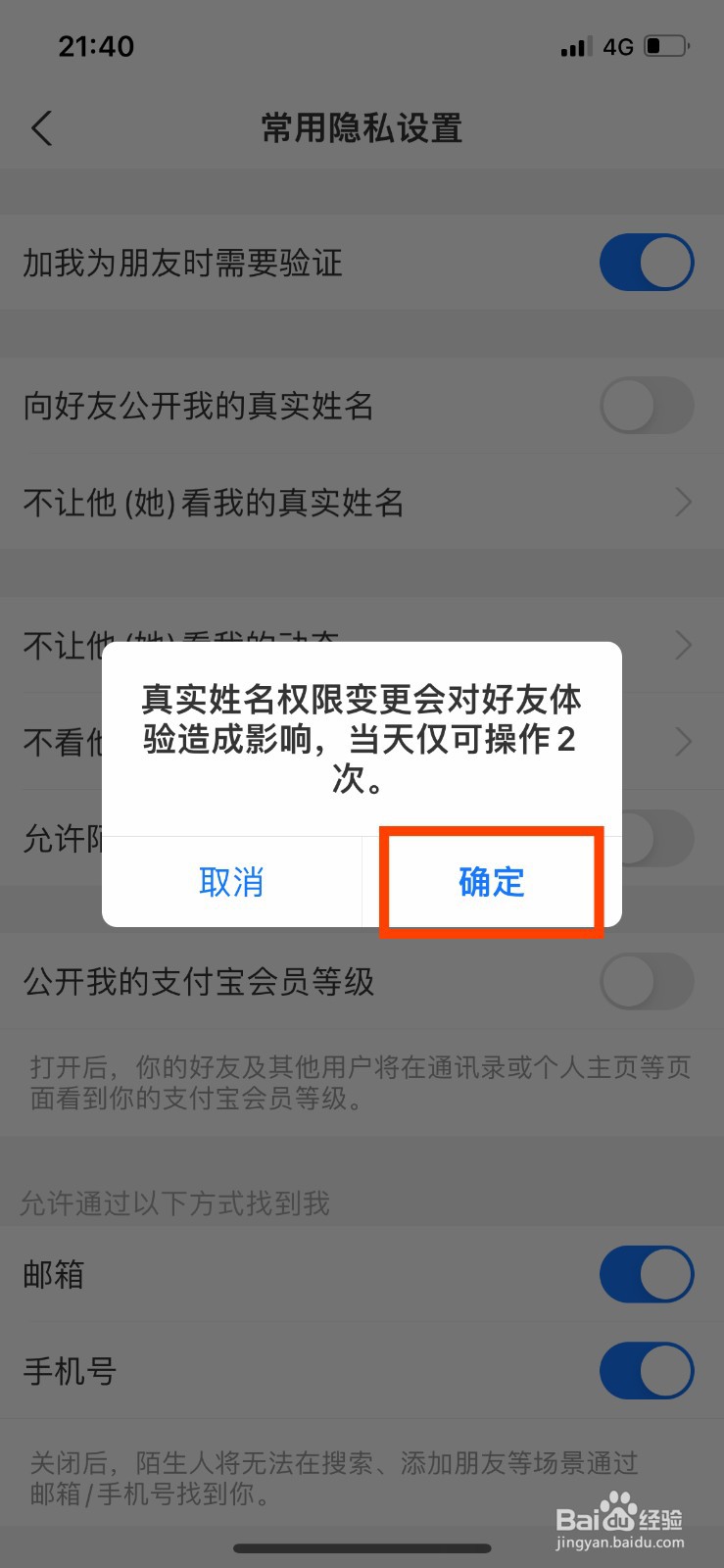Image resolution: width=724 pixels, height=1568 pixels.
Task: Tap the battery status icon
Action: tap(663, 46)
